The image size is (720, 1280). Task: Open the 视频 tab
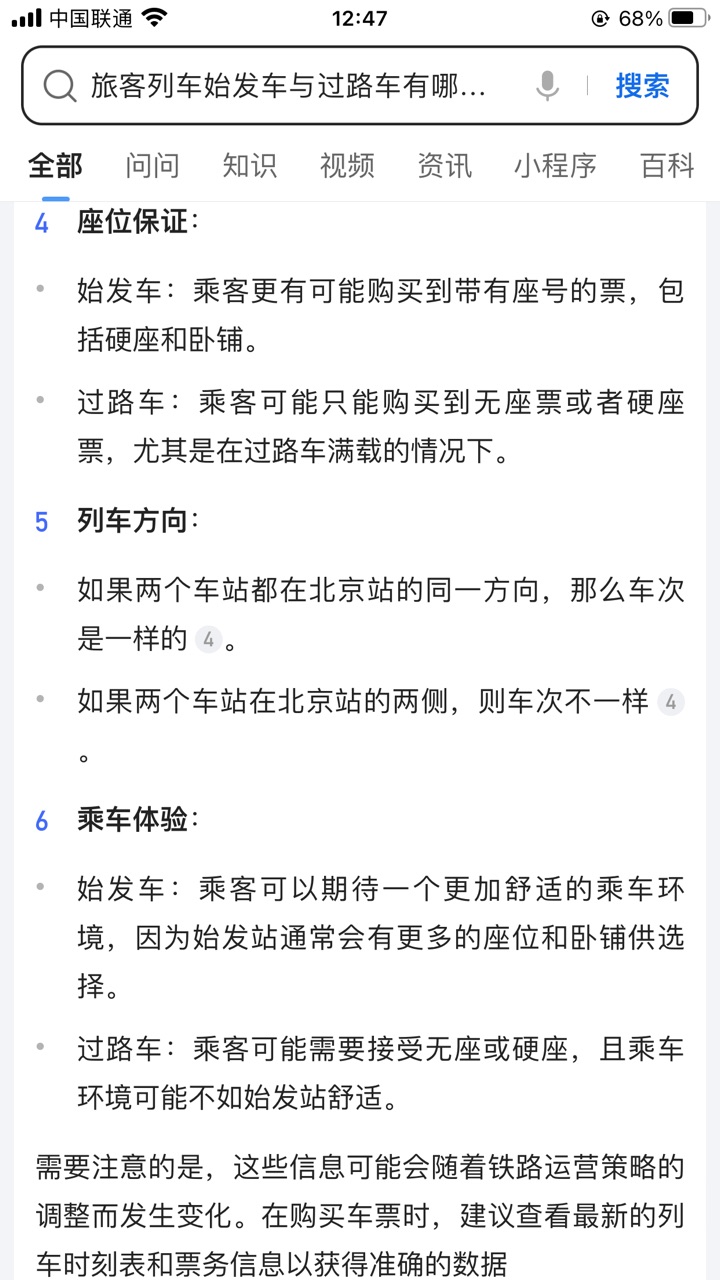[x=347, y=165]
